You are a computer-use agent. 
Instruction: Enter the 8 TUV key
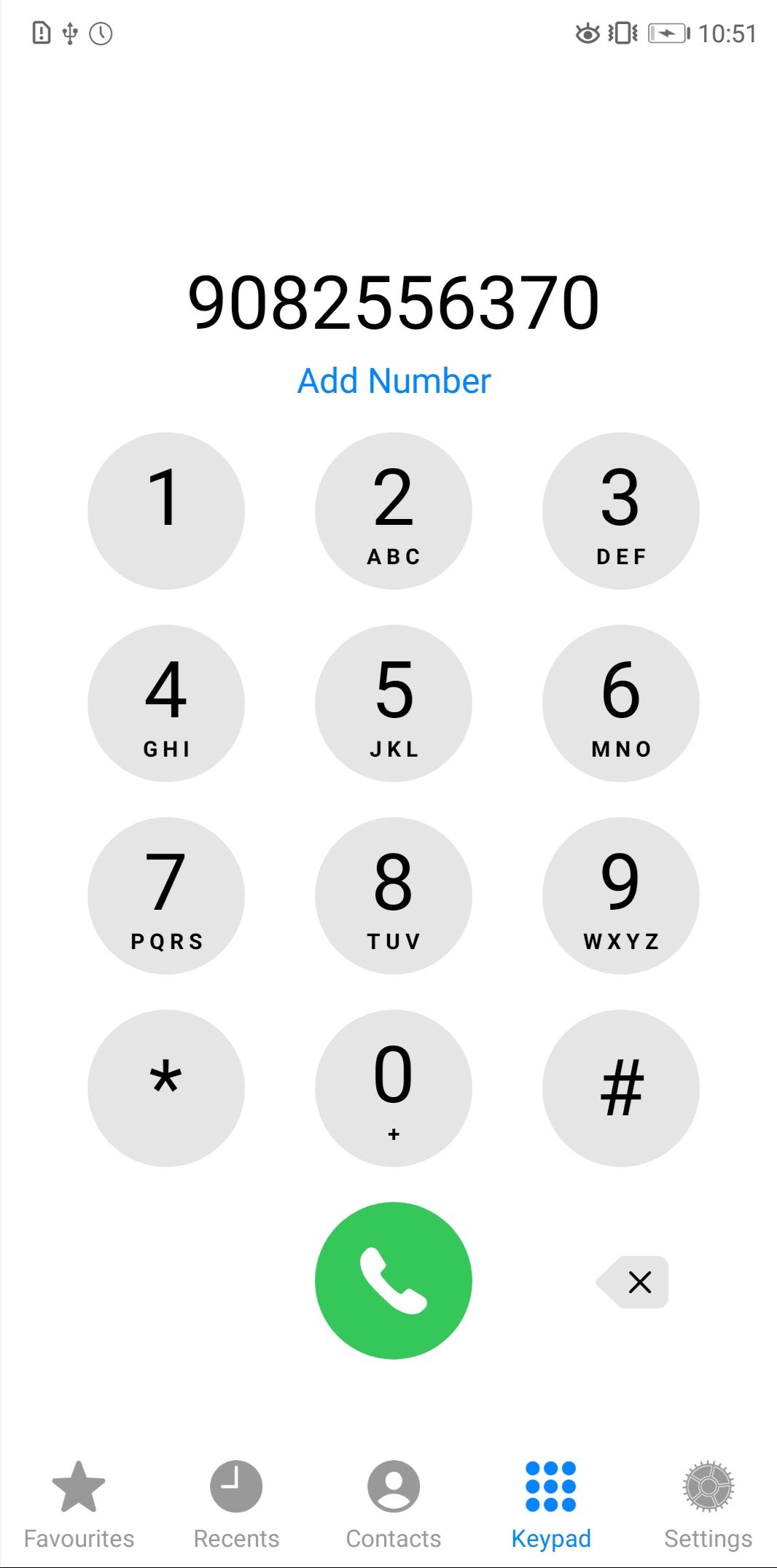(394, 895)
